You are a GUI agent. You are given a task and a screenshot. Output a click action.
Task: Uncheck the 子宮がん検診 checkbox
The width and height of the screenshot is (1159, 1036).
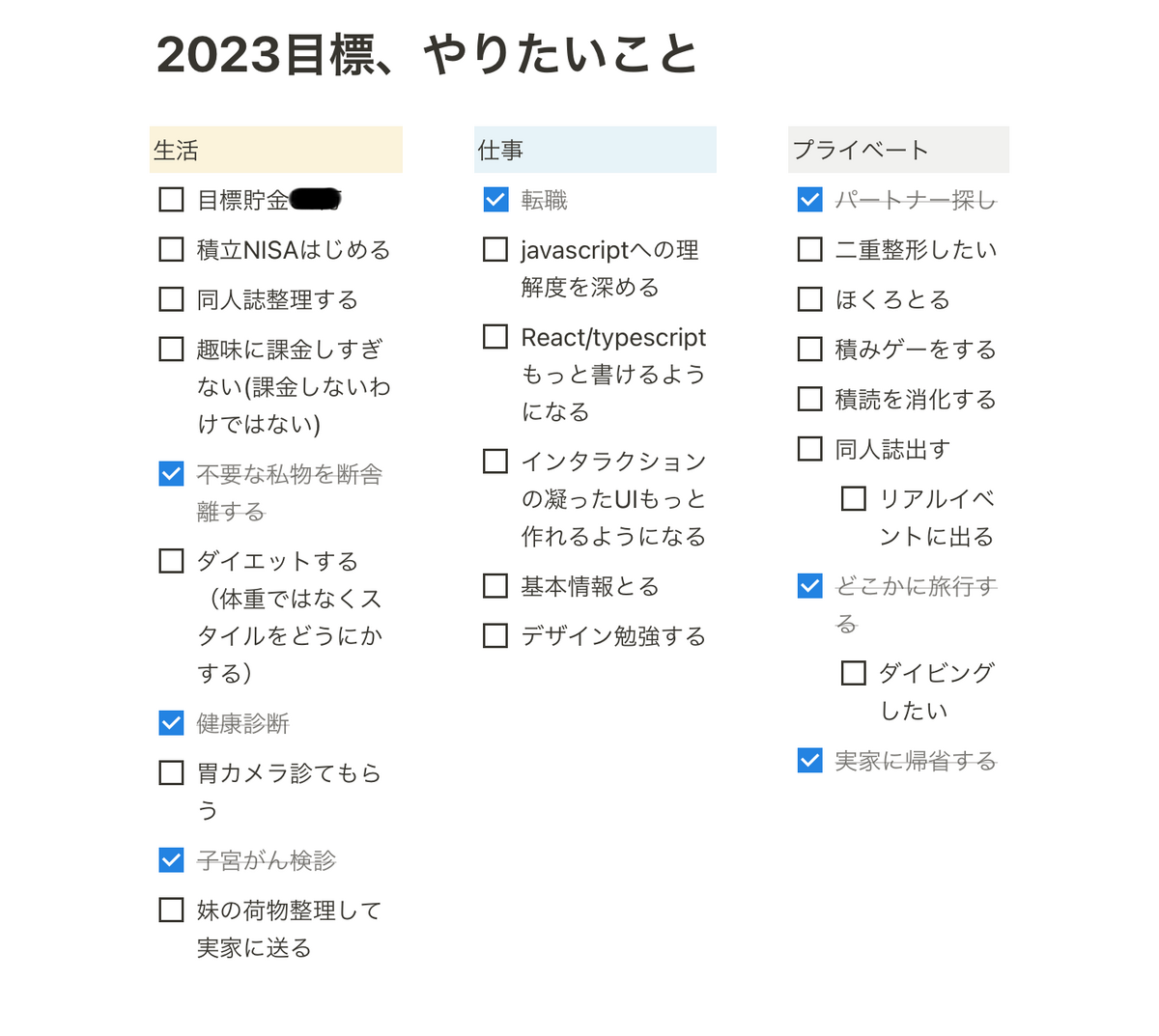point(171,859)
